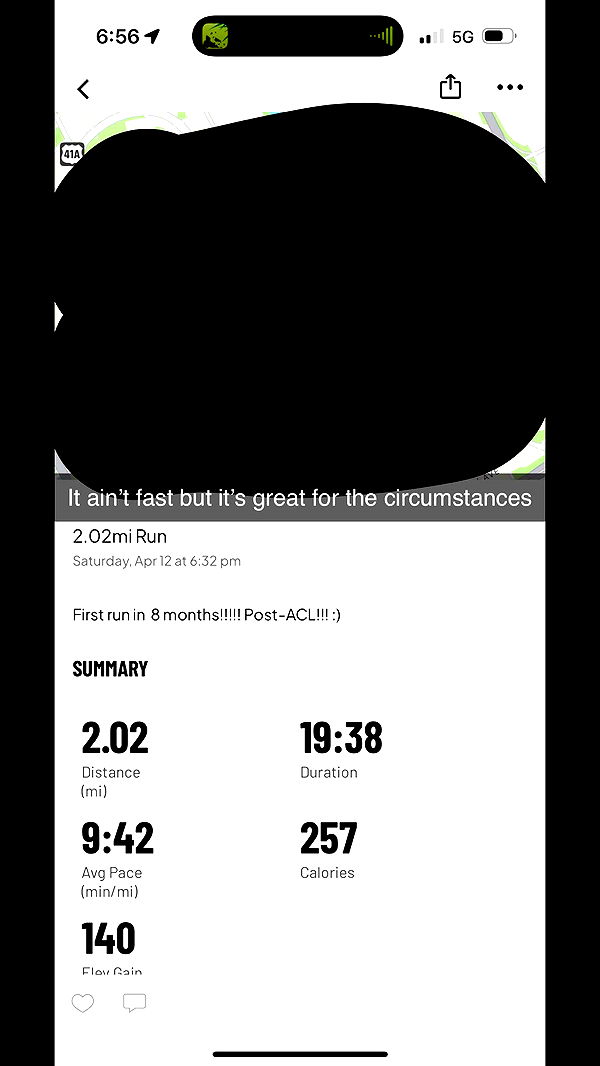Like this run with the heart icon
Image resolution: width=600 pixels, height=1066 pixels.
(83, 1003)
